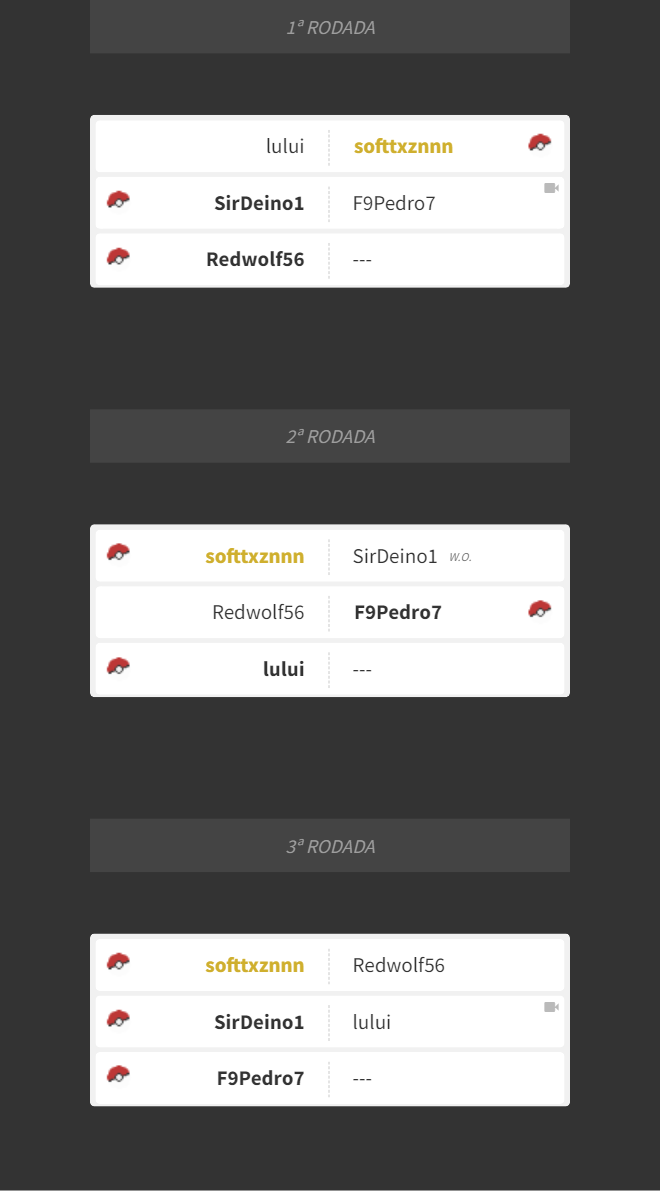Open the replay video icon for SirDeino1 vs F9Pedro7
660x1191 pixels.
551,188
